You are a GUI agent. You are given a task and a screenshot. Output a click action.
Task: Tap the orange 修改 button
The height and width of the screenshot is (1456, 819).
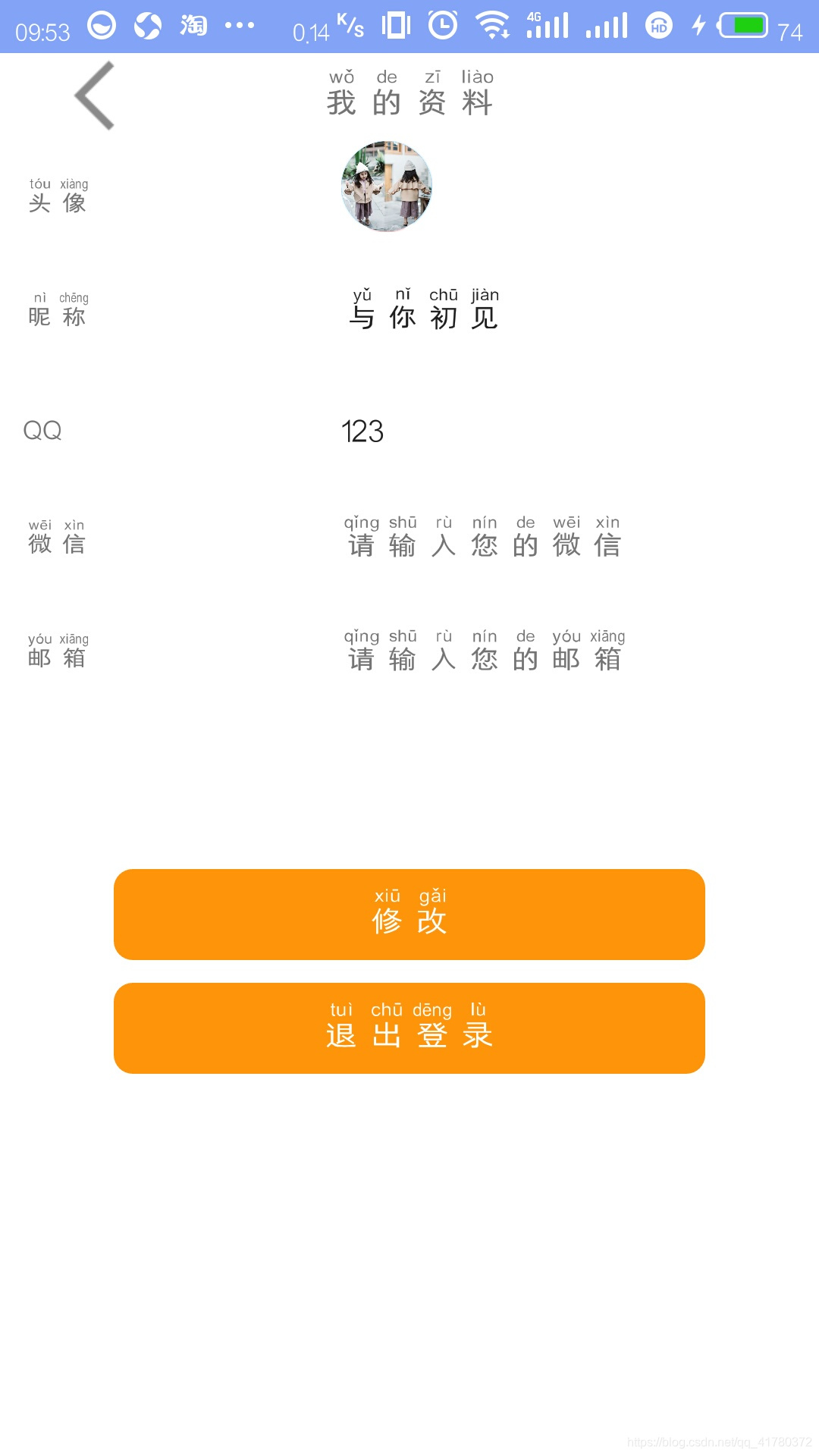coord(409,915)
